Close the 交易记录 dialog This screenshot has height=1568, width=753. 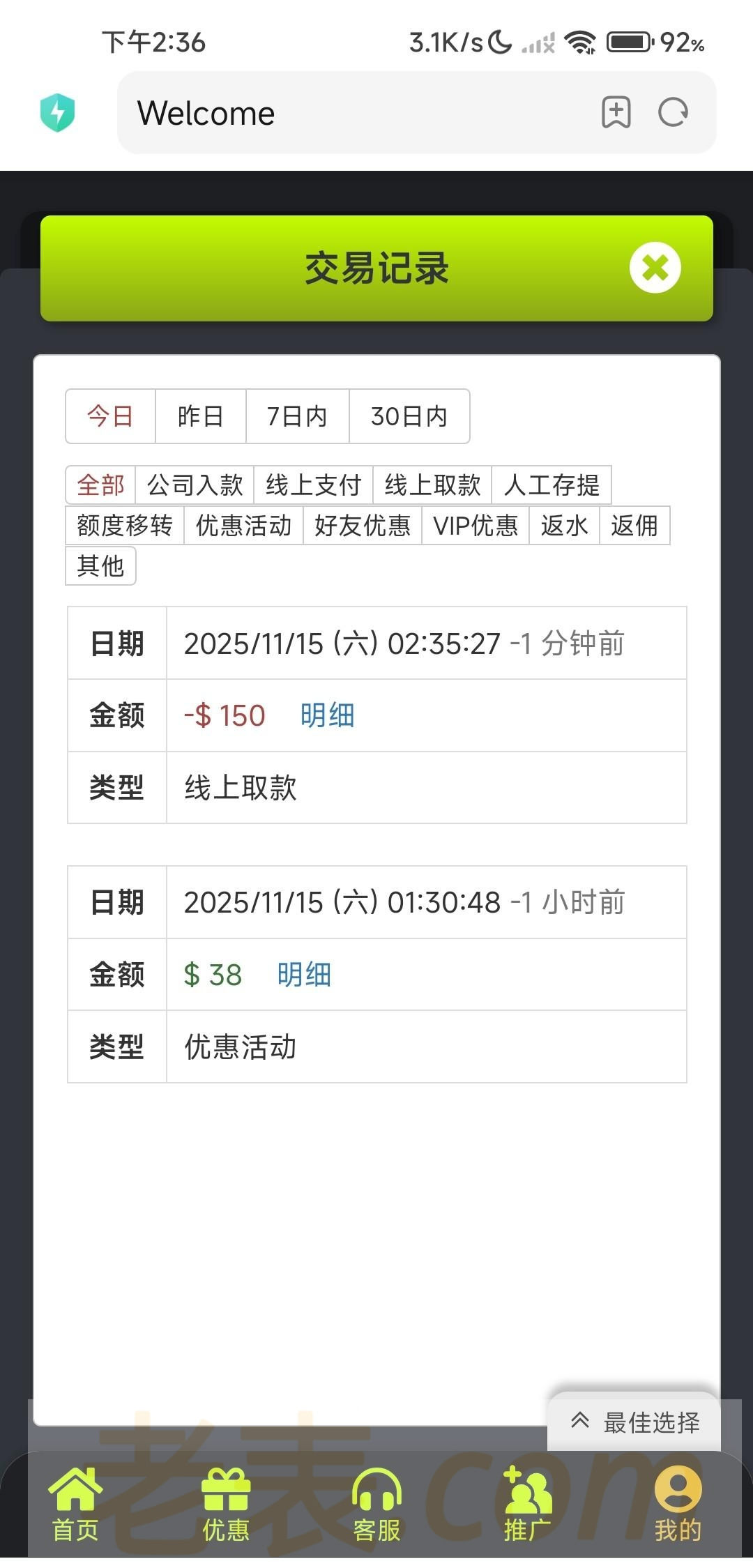tap(655, 268)
